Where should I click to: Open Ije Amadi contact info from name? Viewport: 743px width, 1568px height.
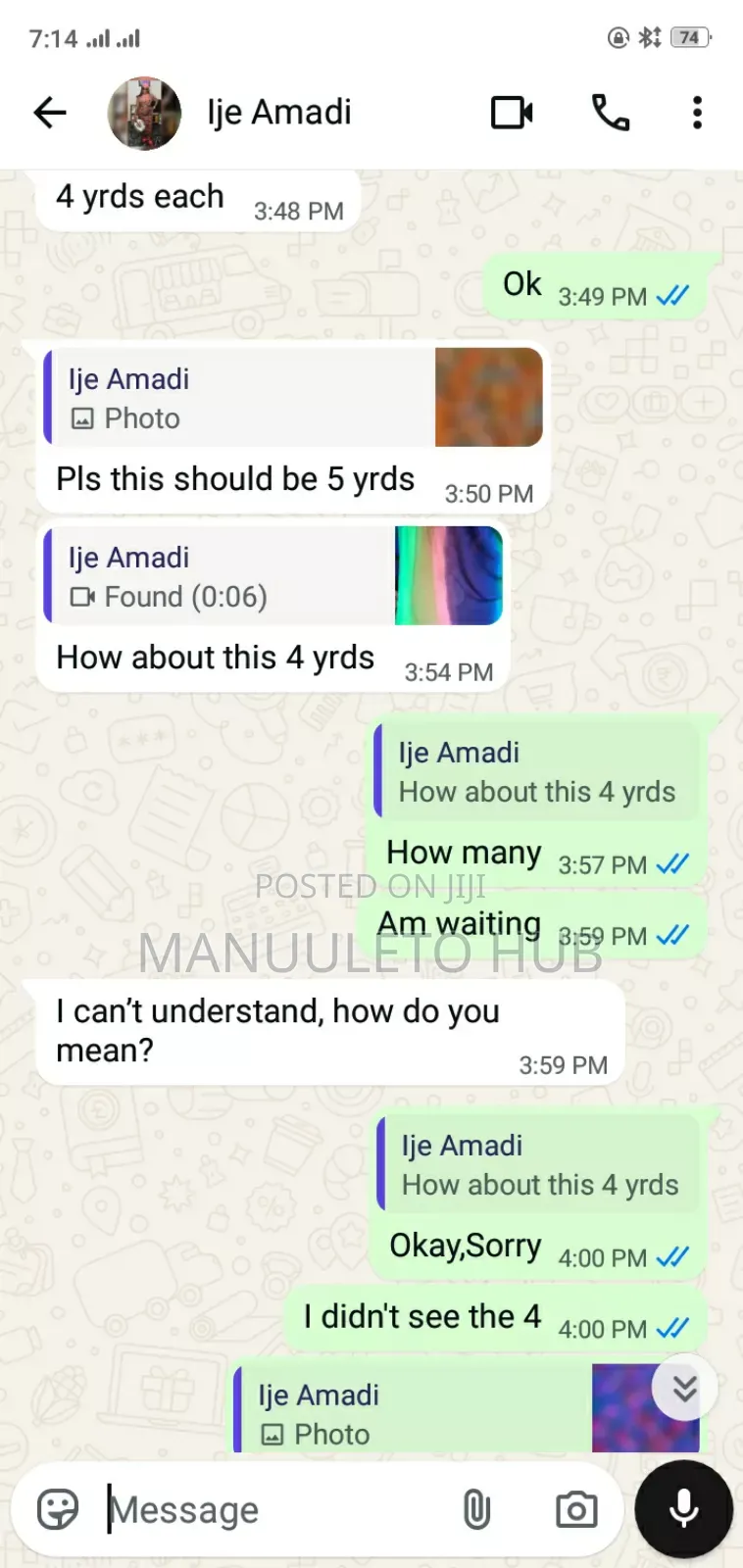pyautogui.click(x=279, y=113)
